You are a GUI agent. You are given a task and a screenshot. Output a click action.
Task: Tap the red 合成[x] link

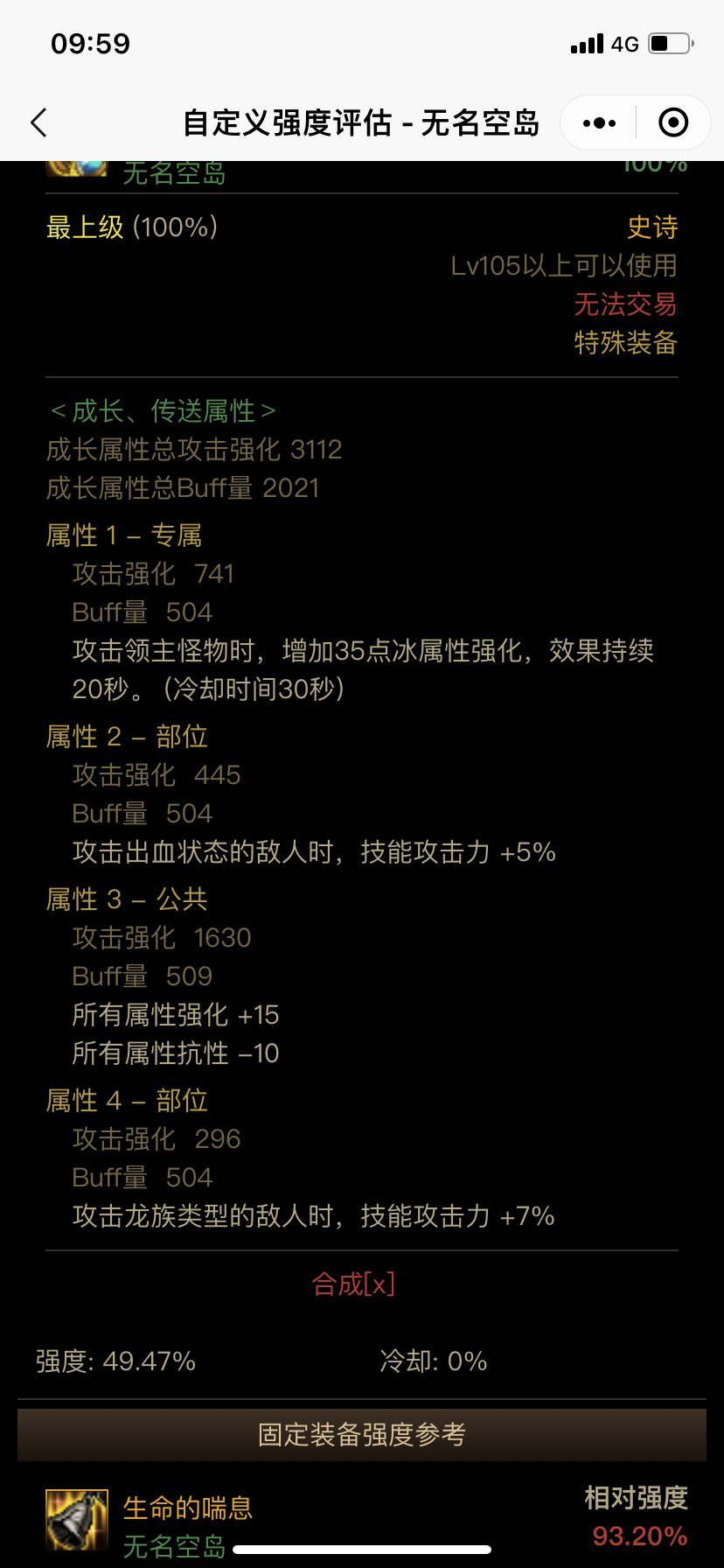(353, 1284)
